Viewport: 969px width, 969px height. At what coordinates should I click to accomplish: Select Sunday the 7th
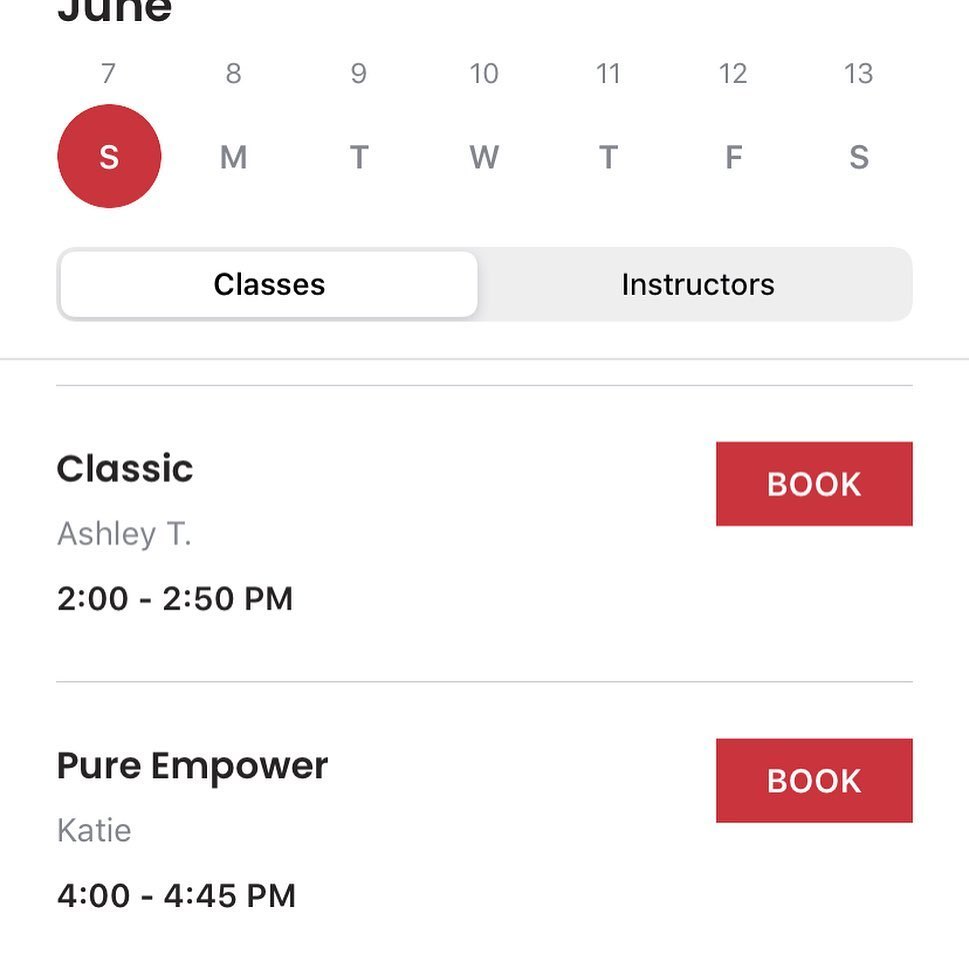click(x=109, y=157)
